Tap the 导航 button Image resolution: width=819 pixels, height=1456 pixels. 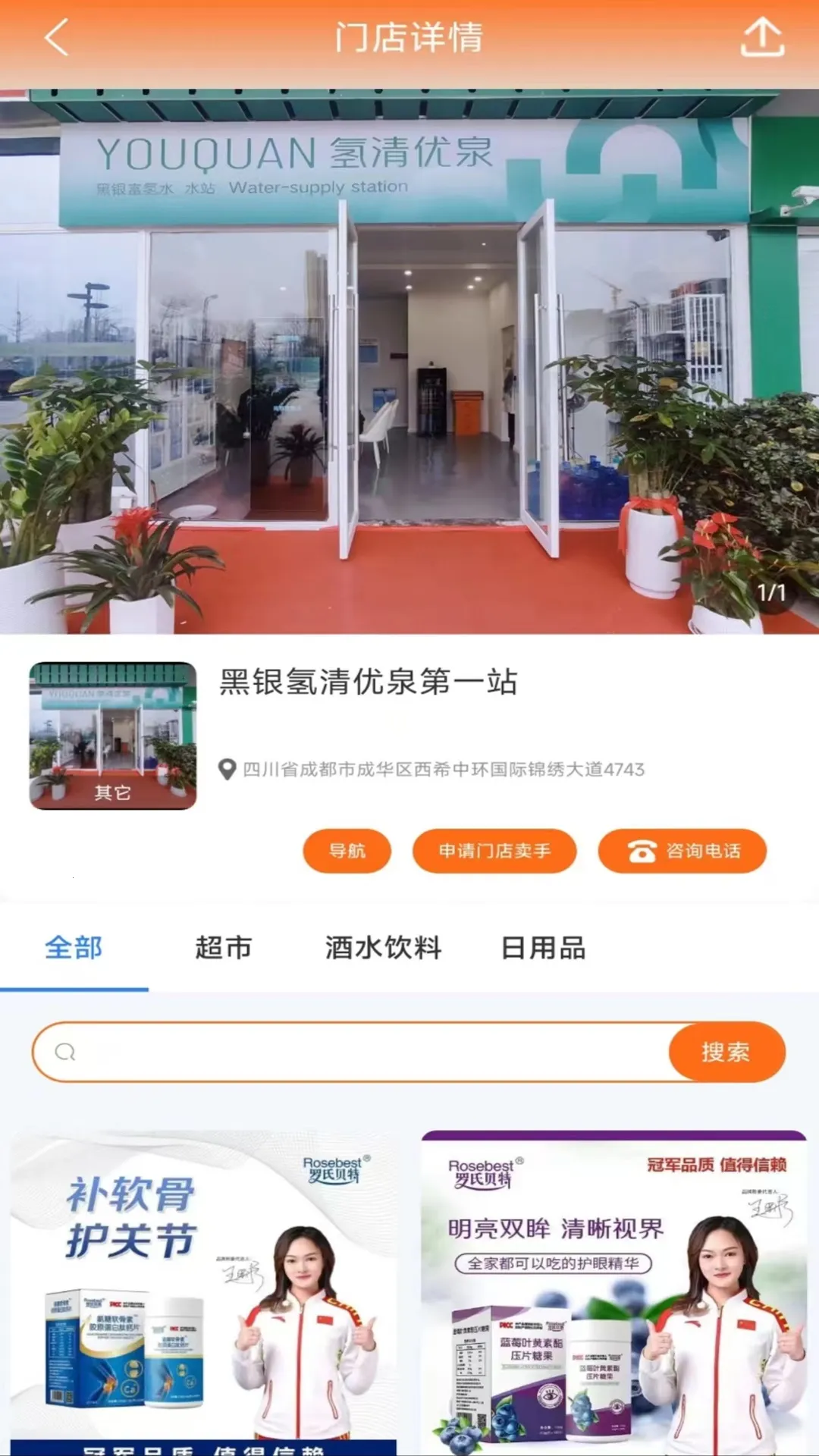coord(347,851)
